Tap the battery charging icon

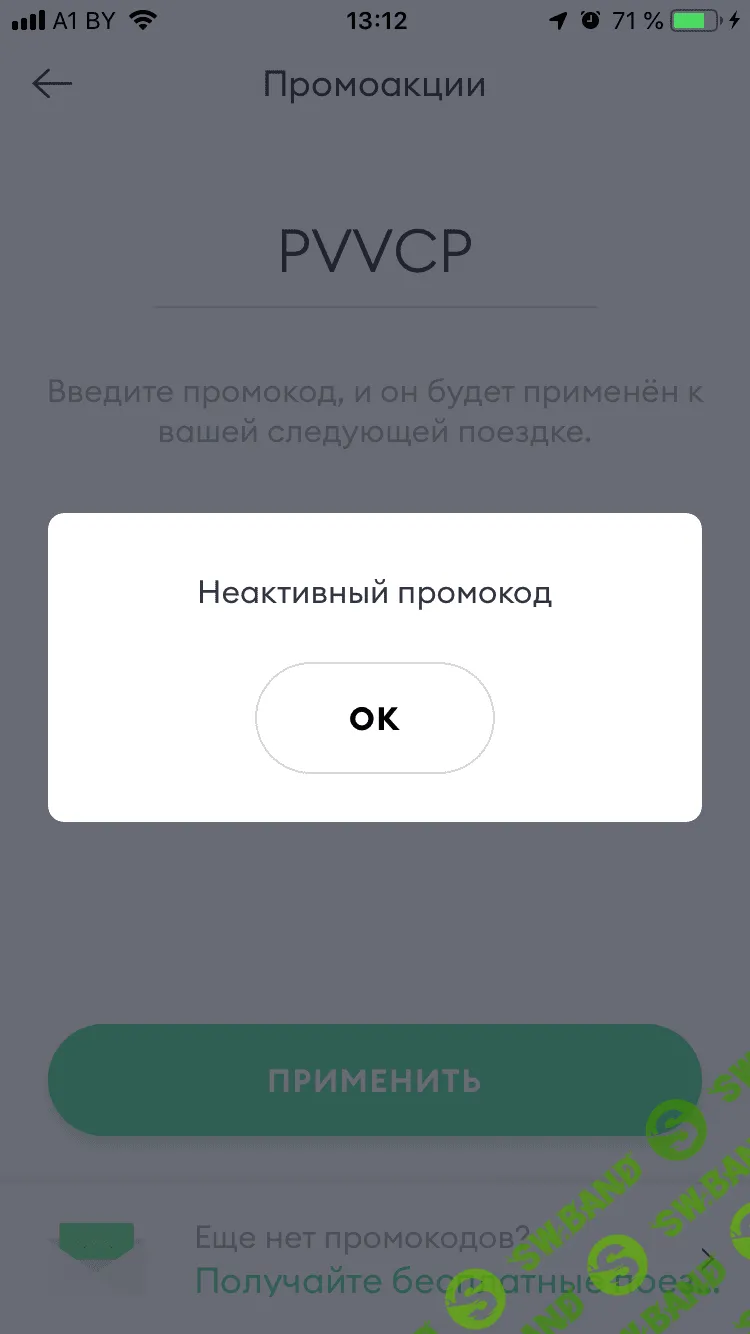(695, 18)
